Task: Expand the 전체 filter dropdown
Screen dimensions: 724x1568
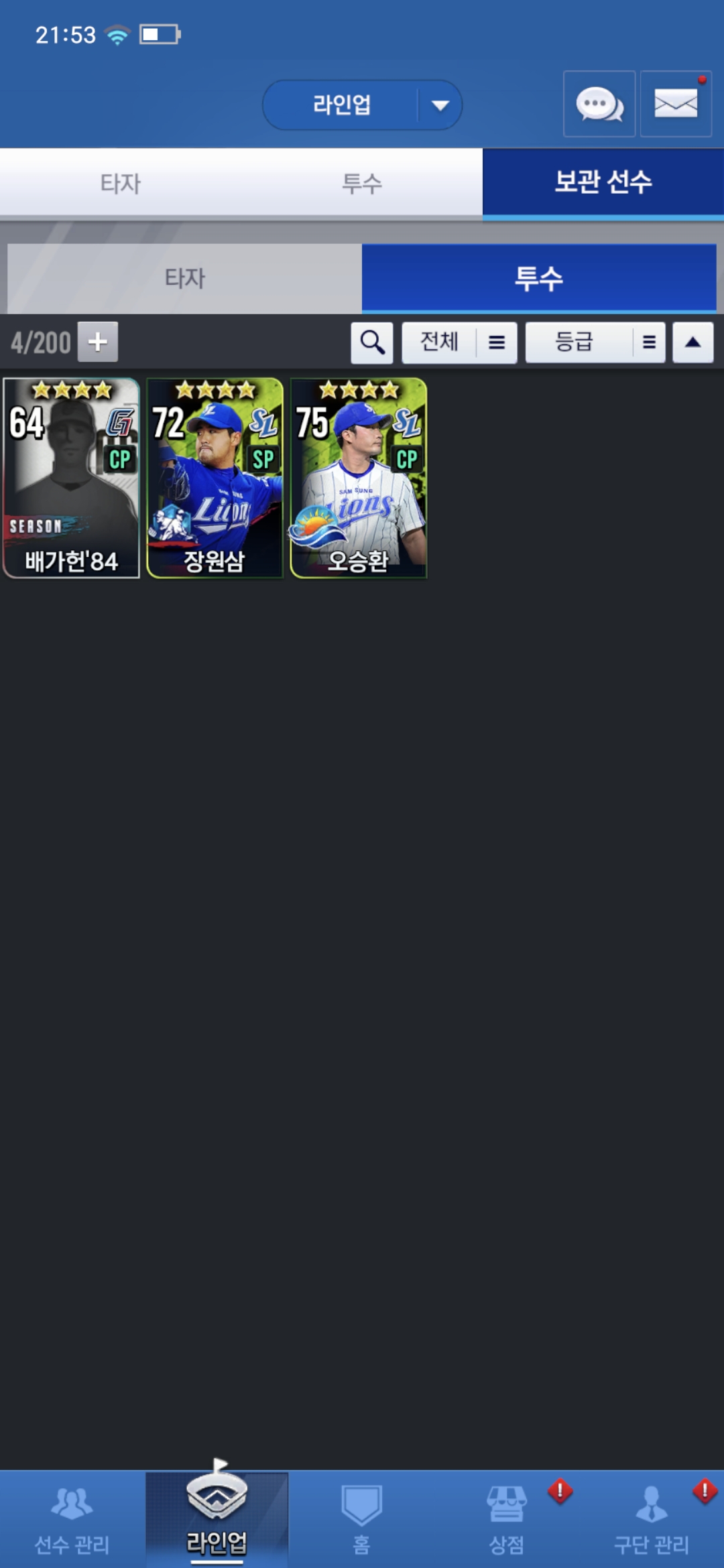Action: (x=459, y=342)
